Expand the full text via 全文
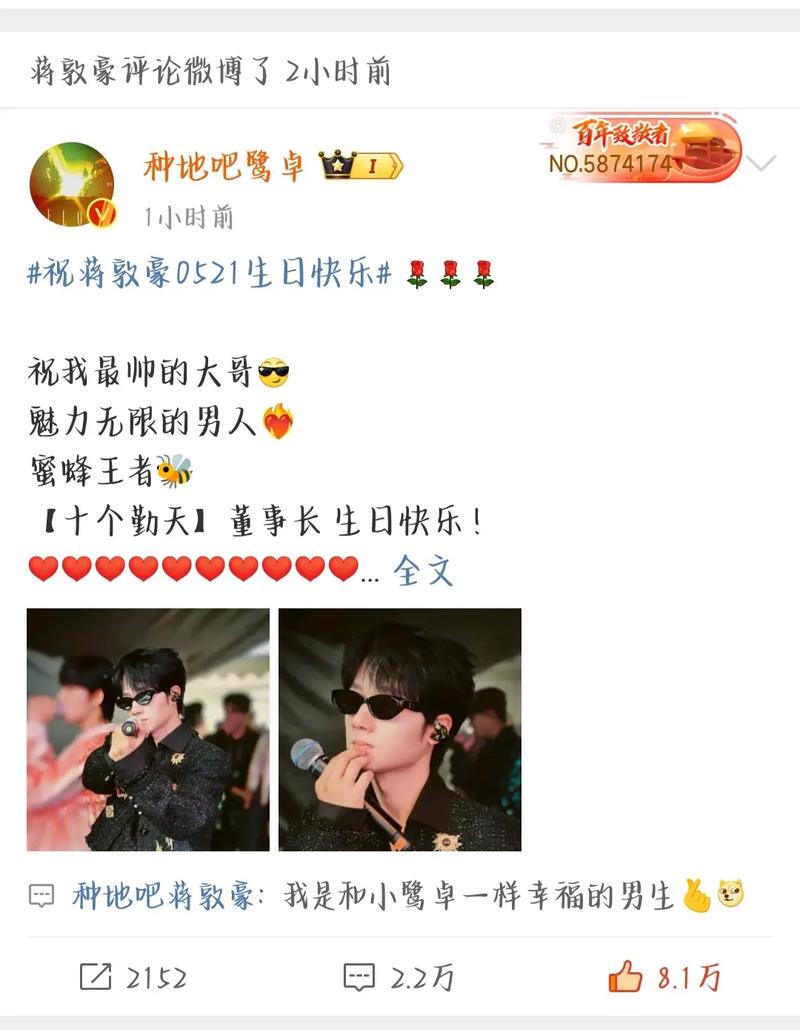Viewport: 800px width, 1030px height. (x=424, y=571)
